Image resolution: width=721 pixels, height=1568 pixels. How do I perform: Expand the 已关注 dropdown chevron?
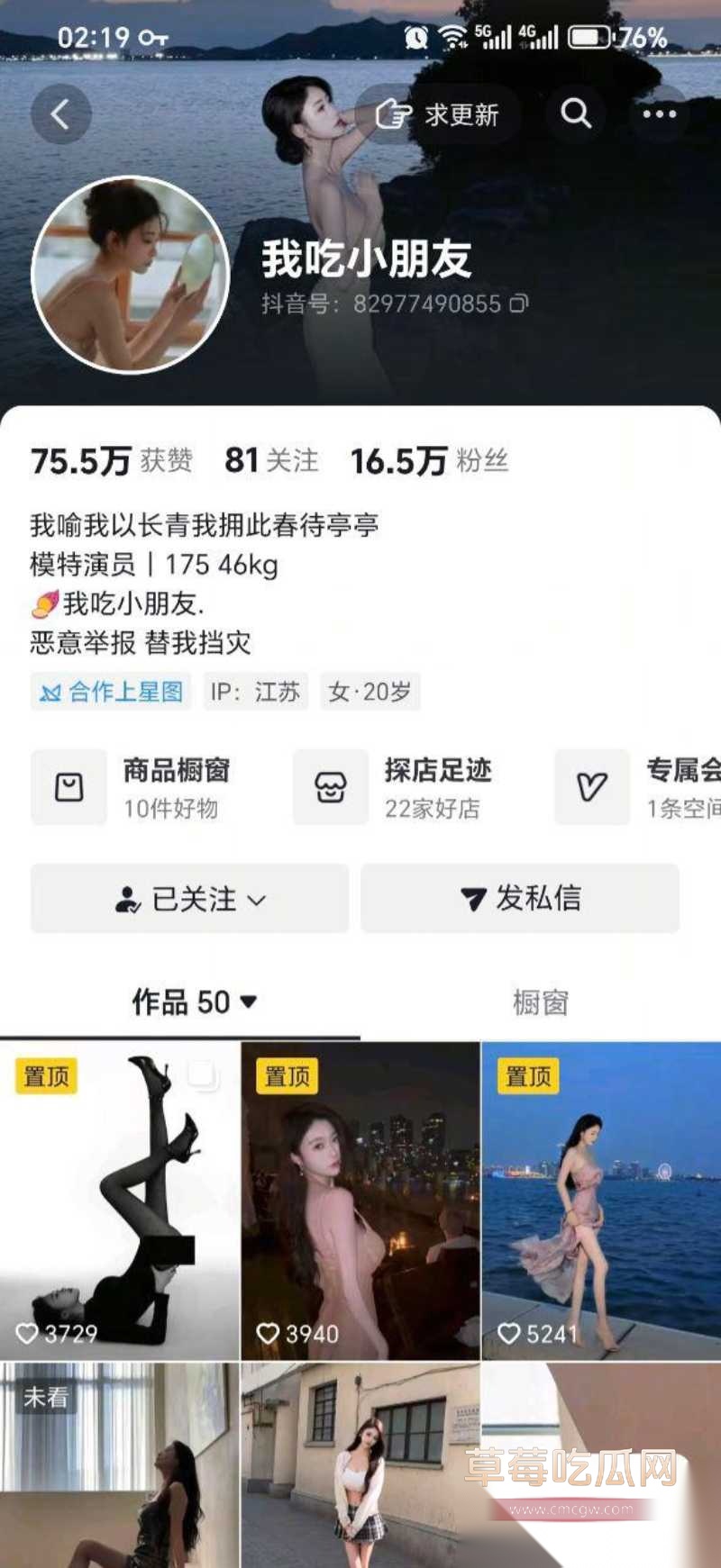tap(260, 899)
